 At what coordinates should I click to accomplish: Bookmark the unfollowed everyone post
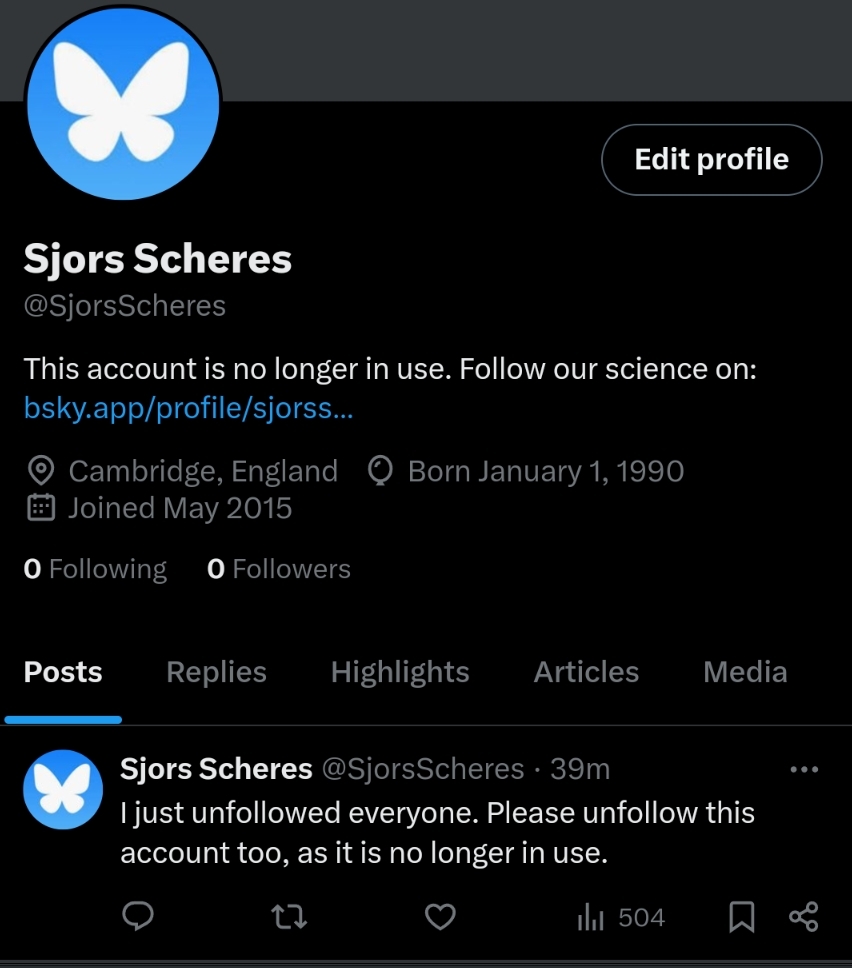pos(741,916)
